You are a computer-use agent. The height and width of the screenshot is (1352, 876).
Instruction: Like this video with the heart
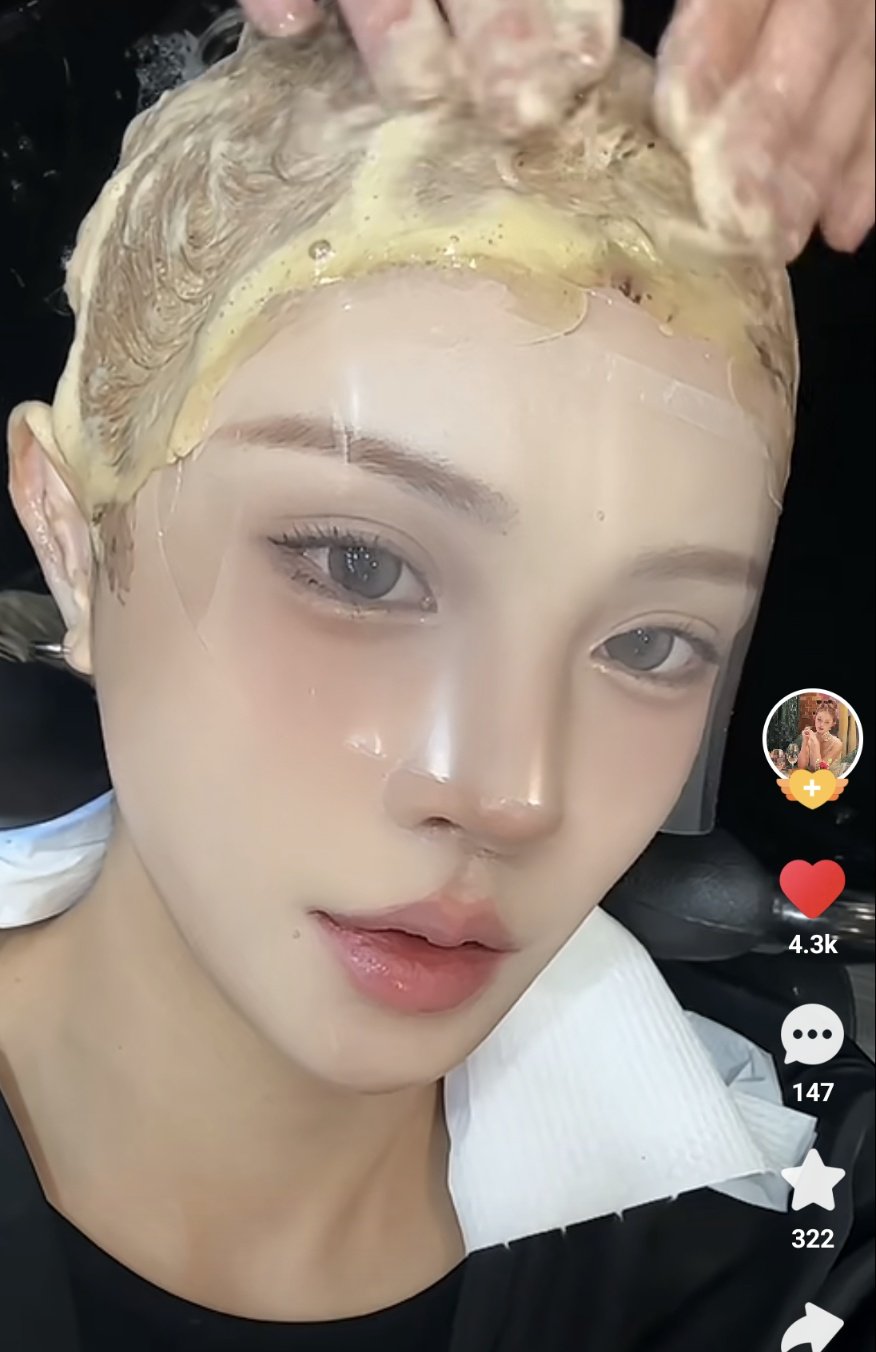(812, 888)
